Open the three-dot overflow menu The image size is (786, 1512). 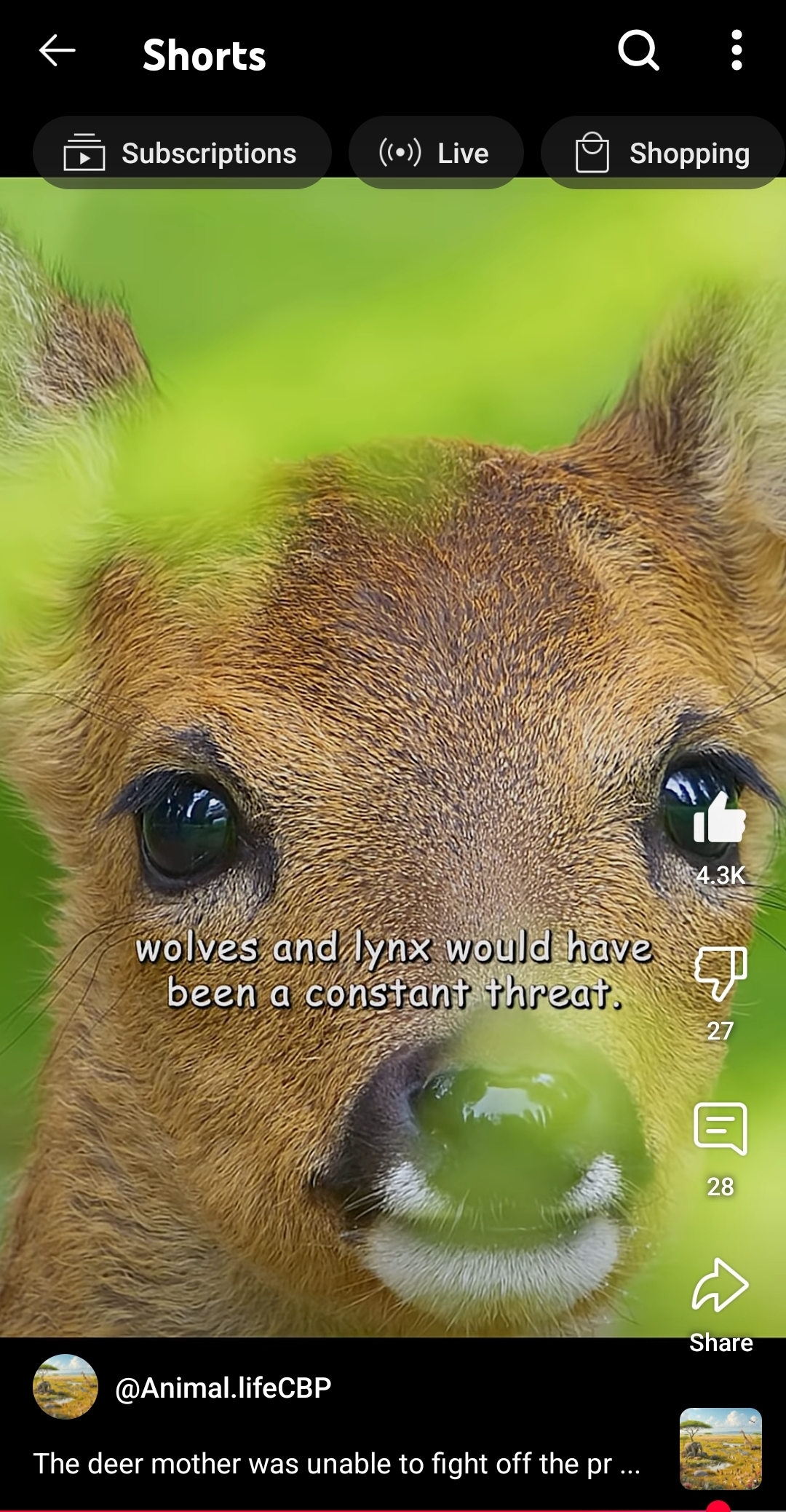[737, 51]
